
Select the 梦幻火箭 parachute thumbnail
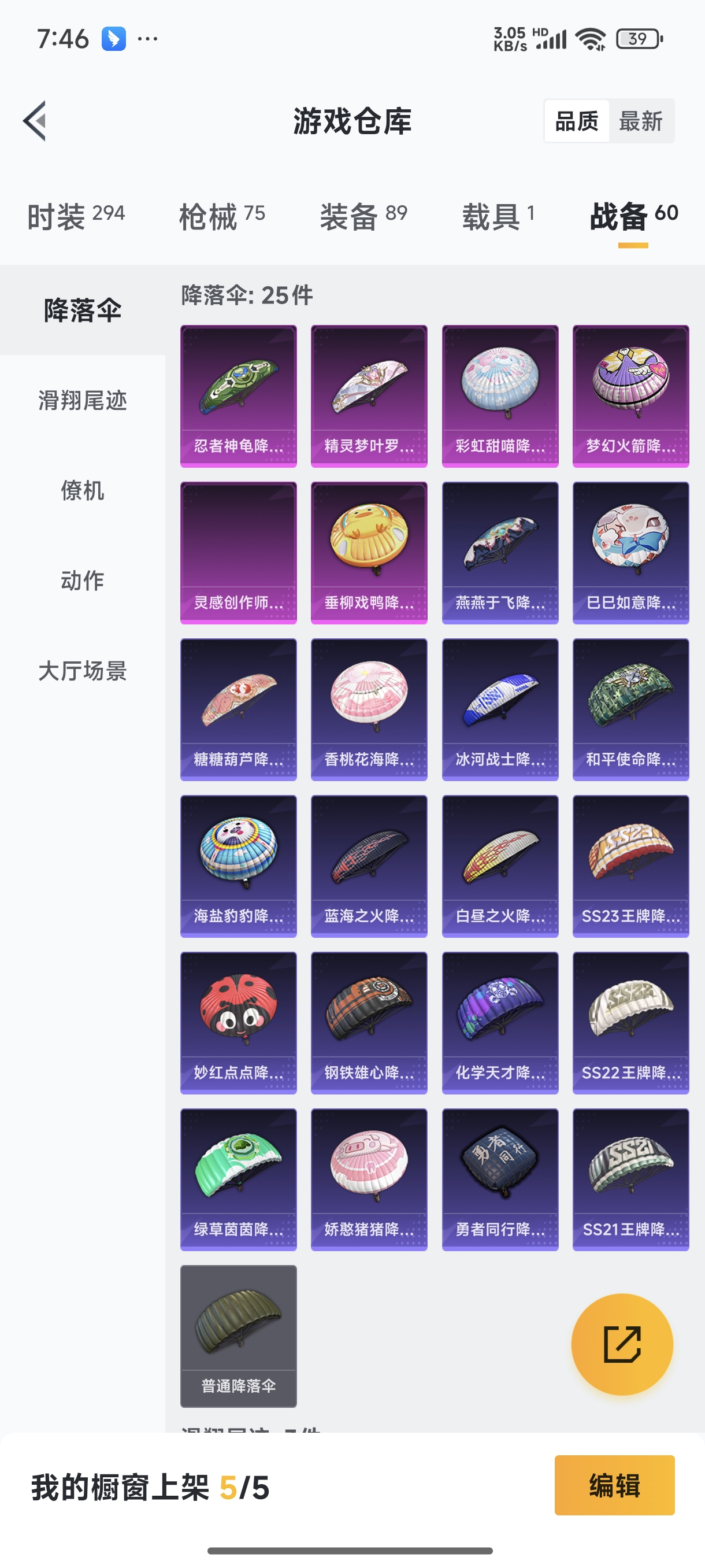pyautogui.click(x=630, y=395)
